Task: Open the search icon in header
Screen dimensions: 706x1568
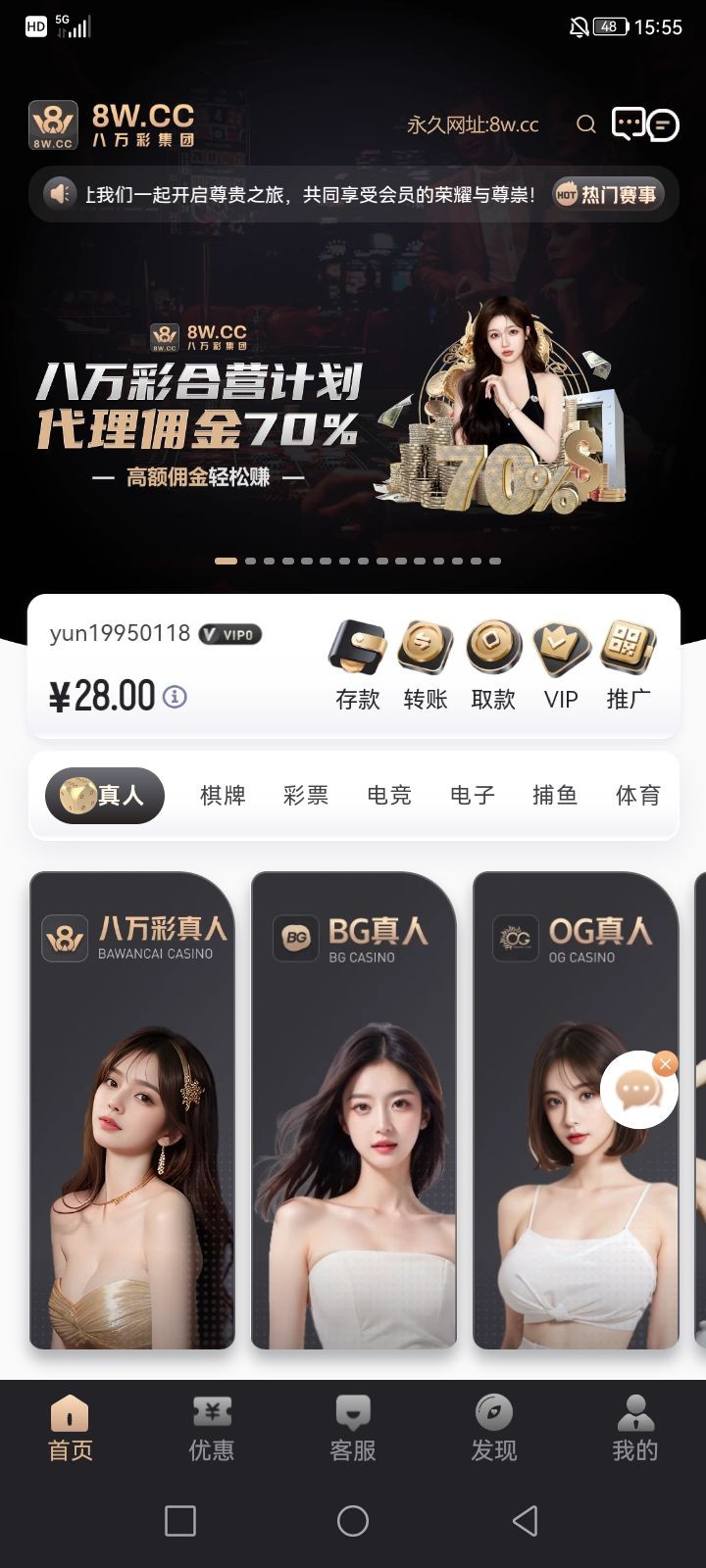Action: [x=586, y=124]
